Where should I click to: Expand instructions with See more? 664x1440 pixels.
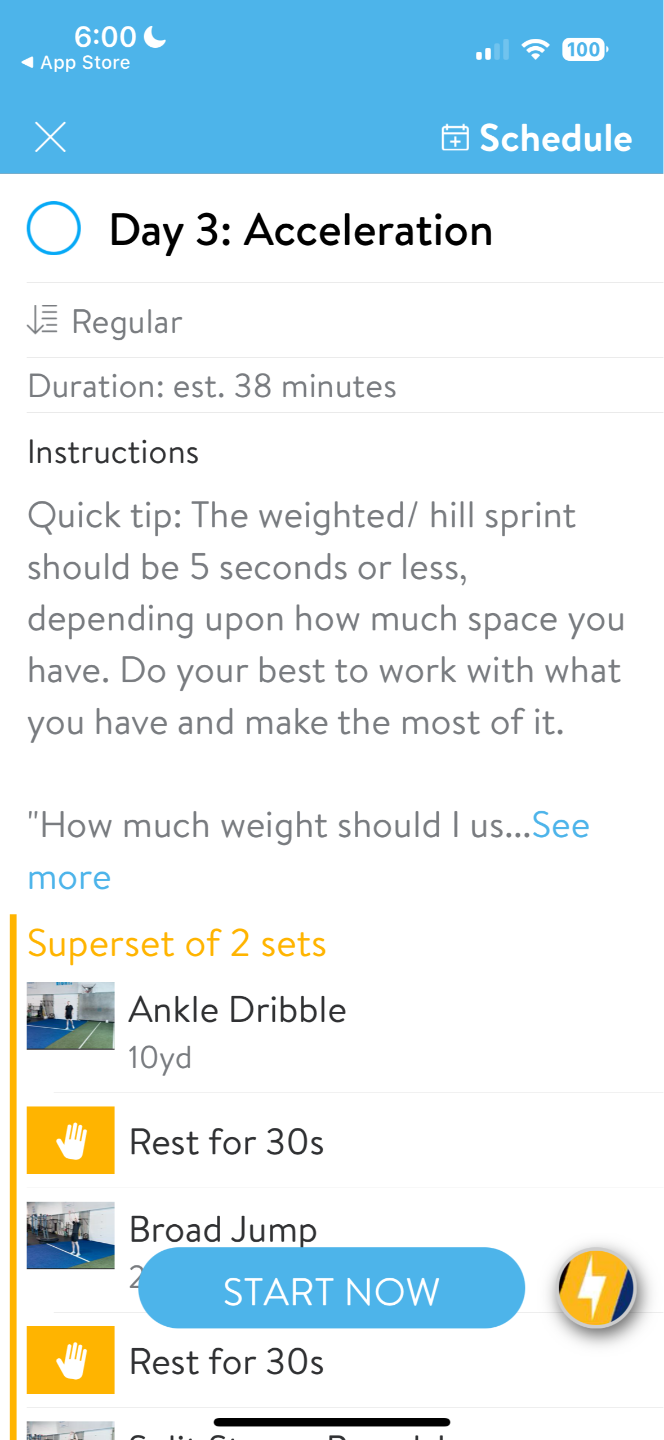(560, 826)
